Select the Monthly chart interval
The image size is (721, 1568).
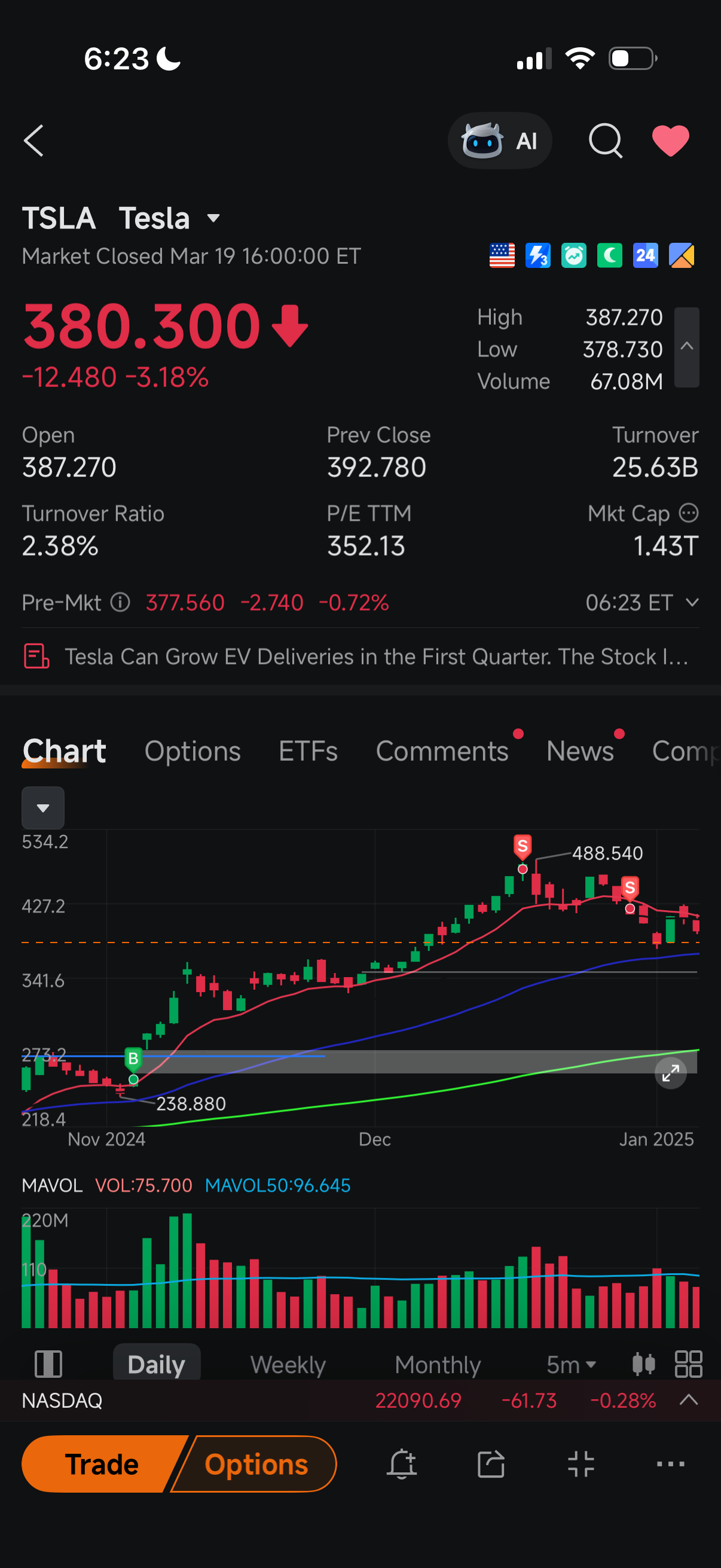tap(438, 1364)
